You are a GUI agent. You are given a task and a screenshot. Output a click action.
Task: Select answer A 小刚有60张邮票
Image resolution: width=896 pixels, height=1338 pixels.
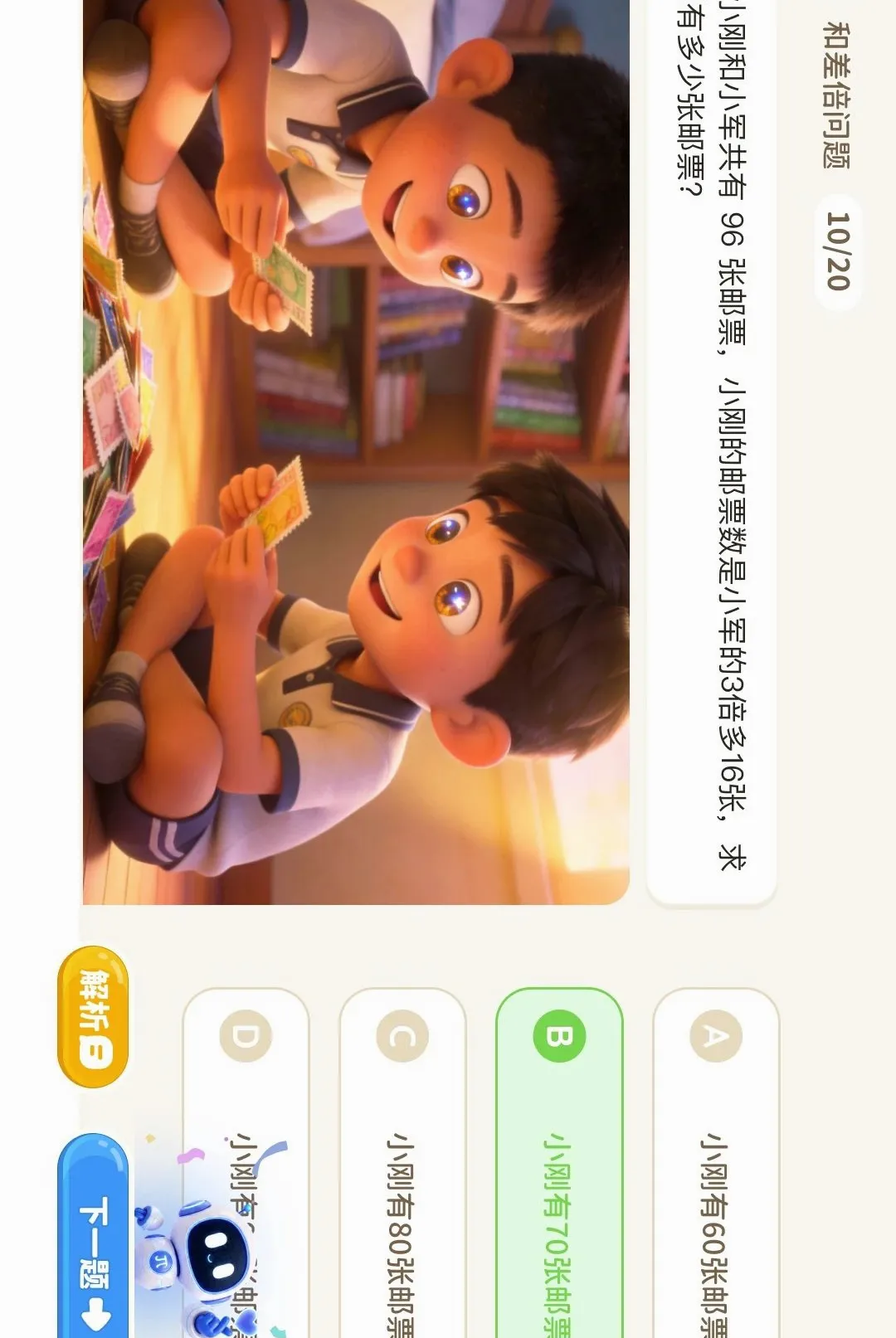[x=716, y=1163]
